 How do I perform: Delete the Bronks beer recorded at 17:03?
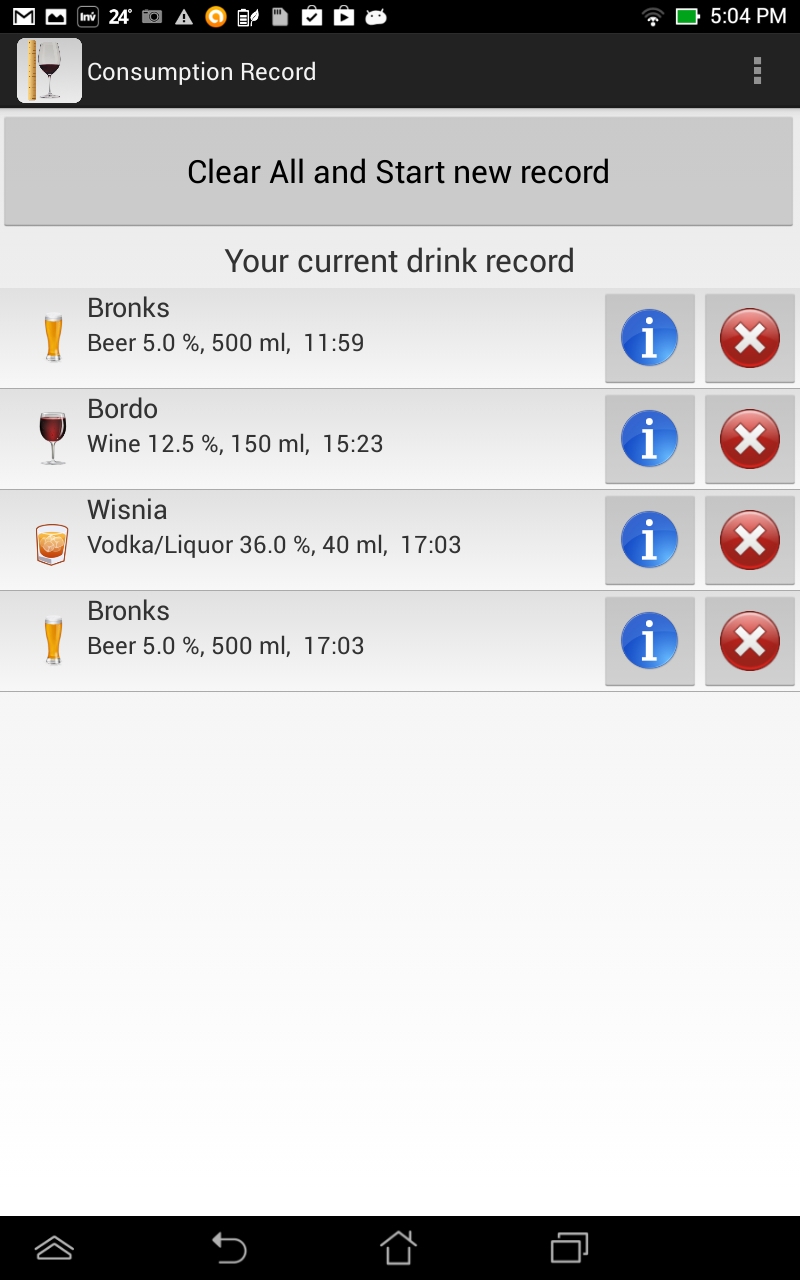click(x=749, y=640)
